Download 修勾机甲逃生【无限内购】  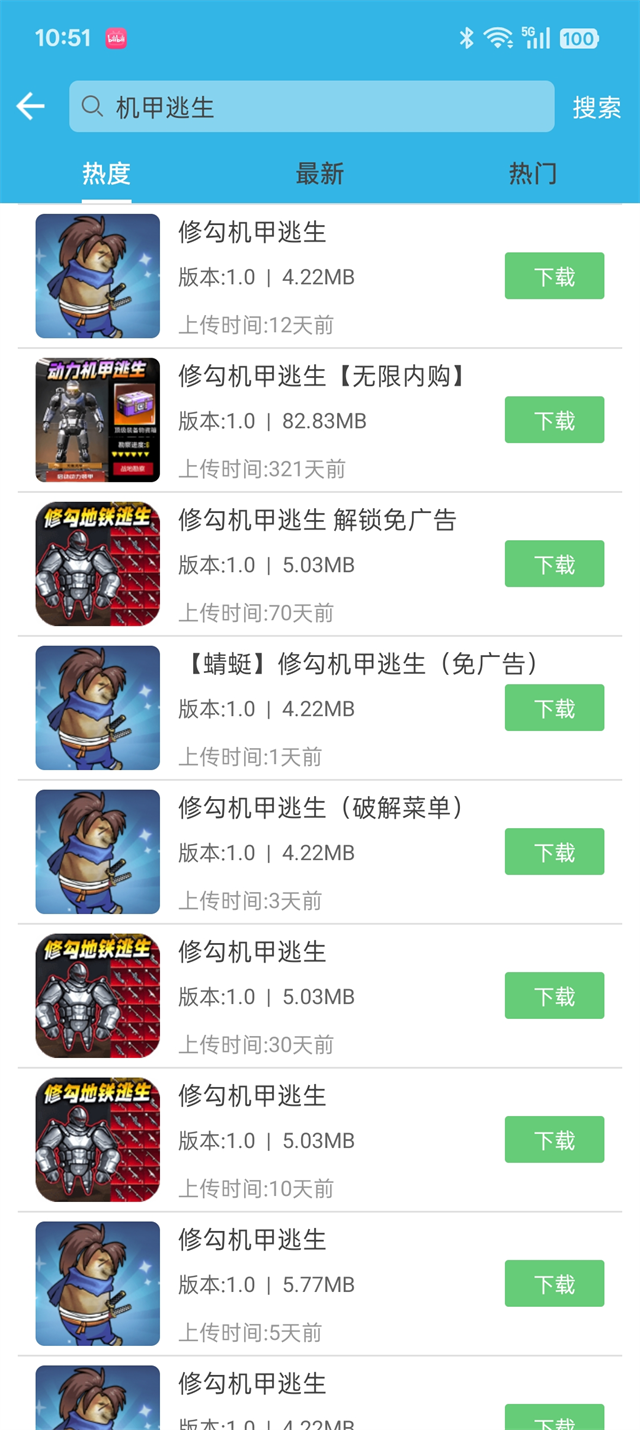coord(554,420)
